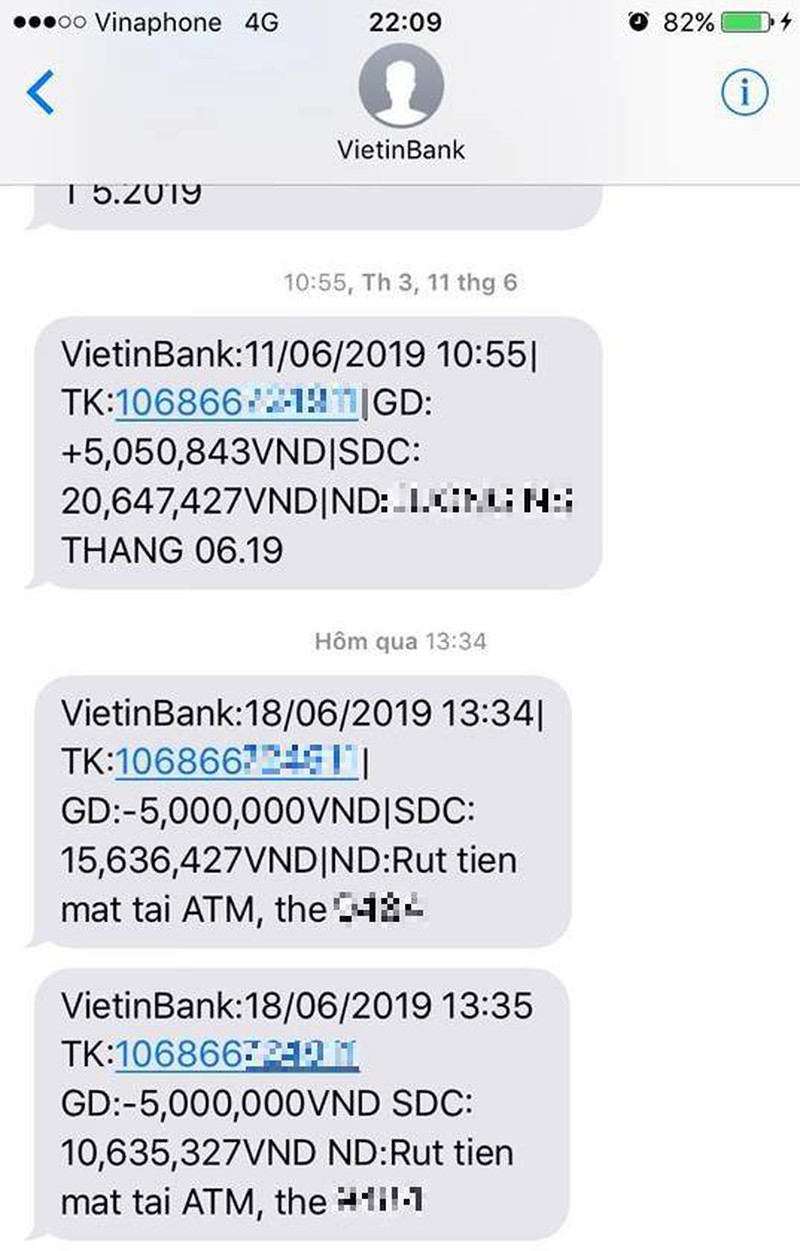Open the conversation info details
The image size is (800, 1251).
pyautogui.click(x=744, y=93)
